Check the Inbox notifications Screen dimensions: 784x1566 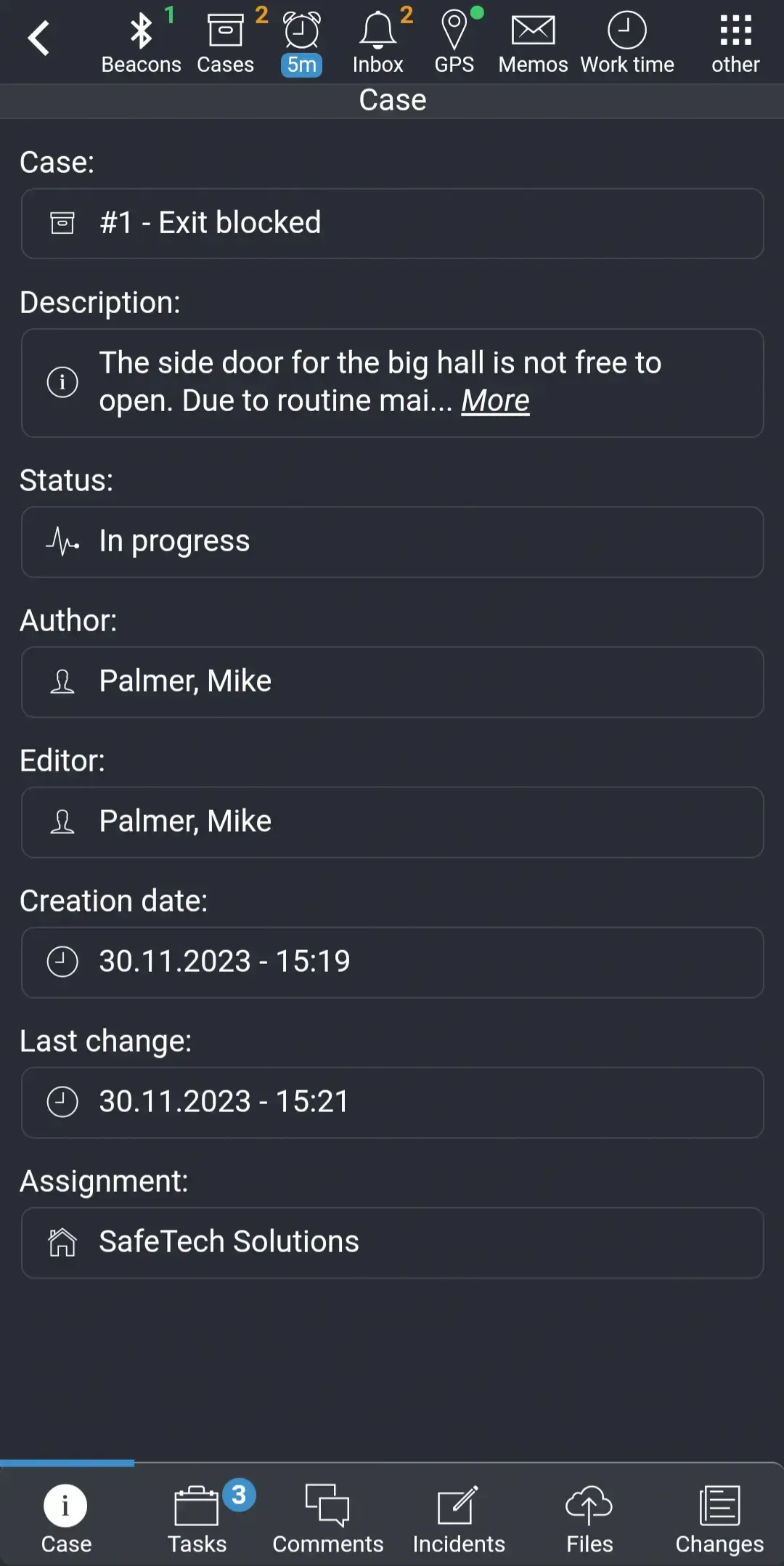377,41
